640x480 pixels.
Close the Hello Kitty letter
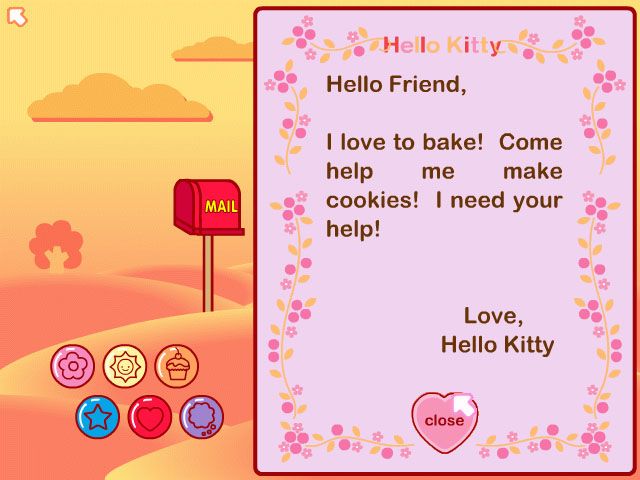tap(444, 420)
